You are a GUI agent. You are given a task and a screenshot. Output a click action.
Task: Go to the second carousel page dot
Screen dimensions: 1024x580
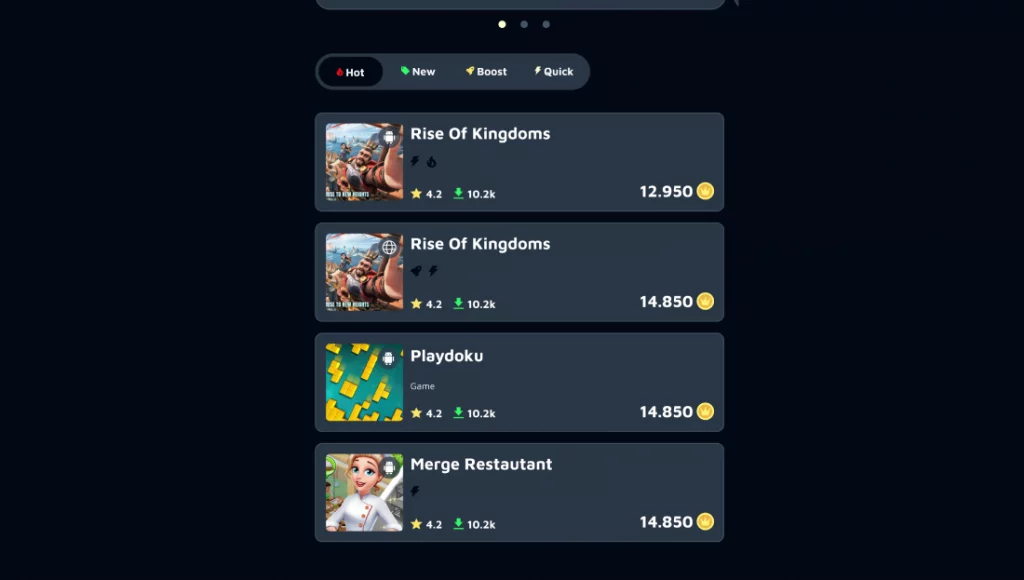tap(524, 24)
